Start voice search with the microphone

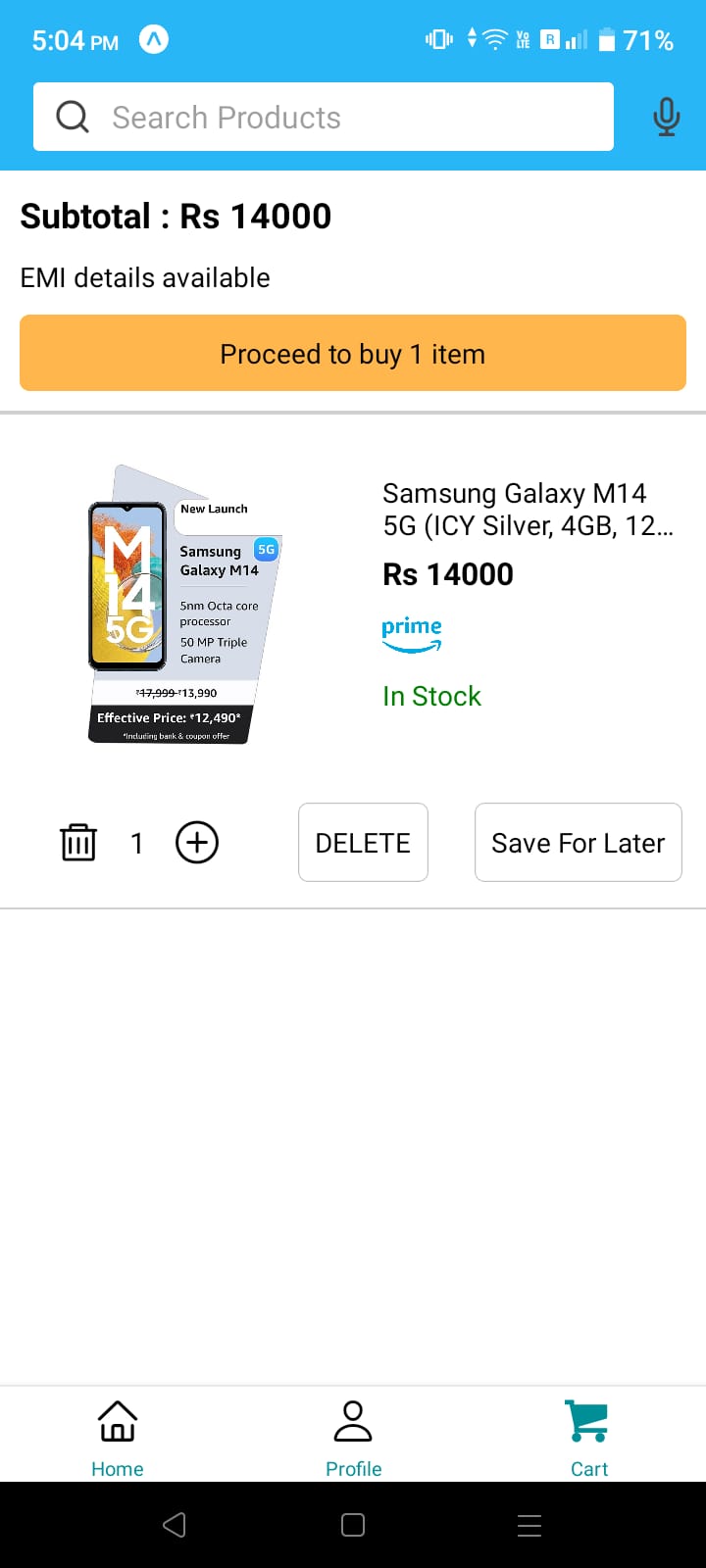click(666, 118)
